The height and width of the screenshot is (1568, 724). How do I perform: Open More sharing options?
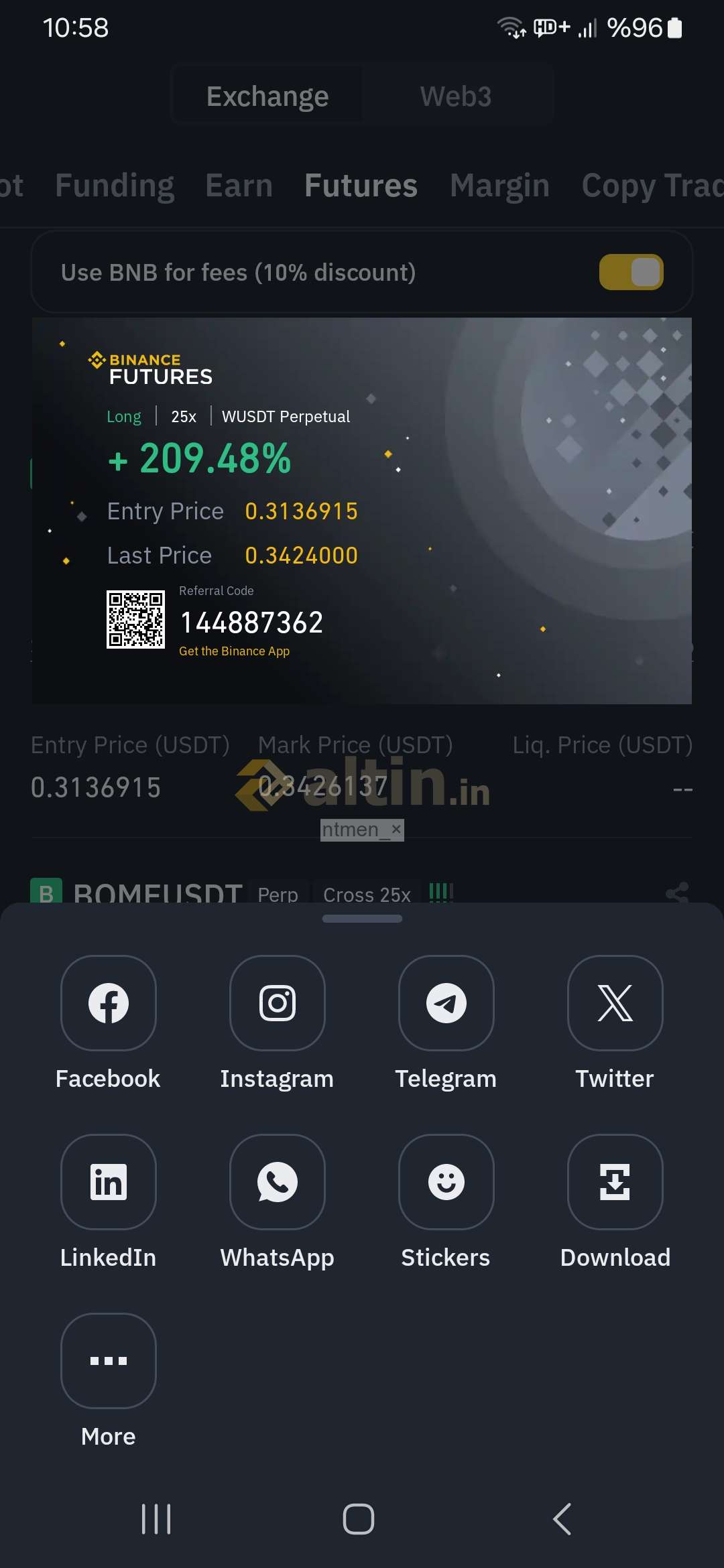108,1361
